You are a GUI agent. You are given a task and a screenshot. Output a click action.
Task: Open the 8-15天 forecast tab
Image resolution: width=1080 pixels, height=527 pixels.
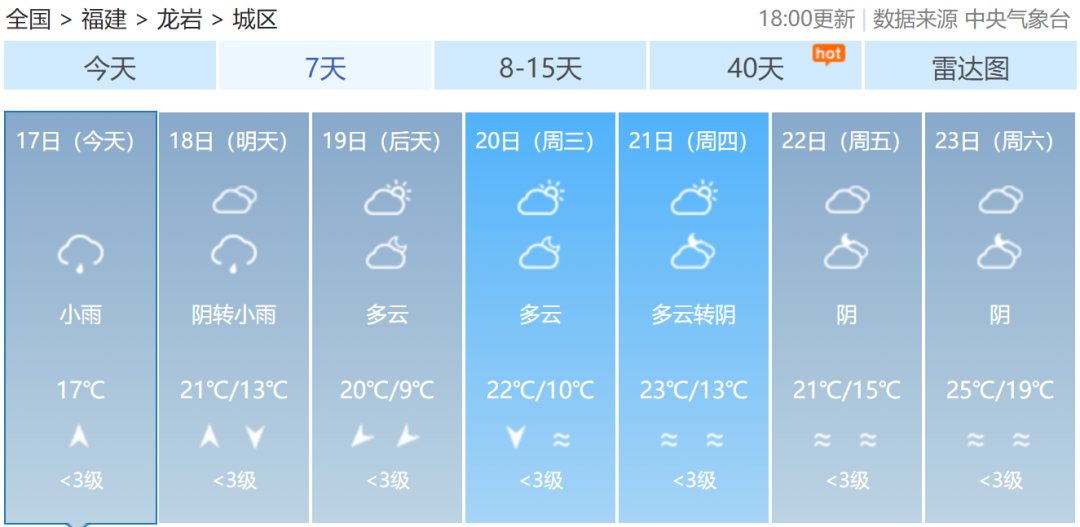pyautogui.click(x=540, y=68)
